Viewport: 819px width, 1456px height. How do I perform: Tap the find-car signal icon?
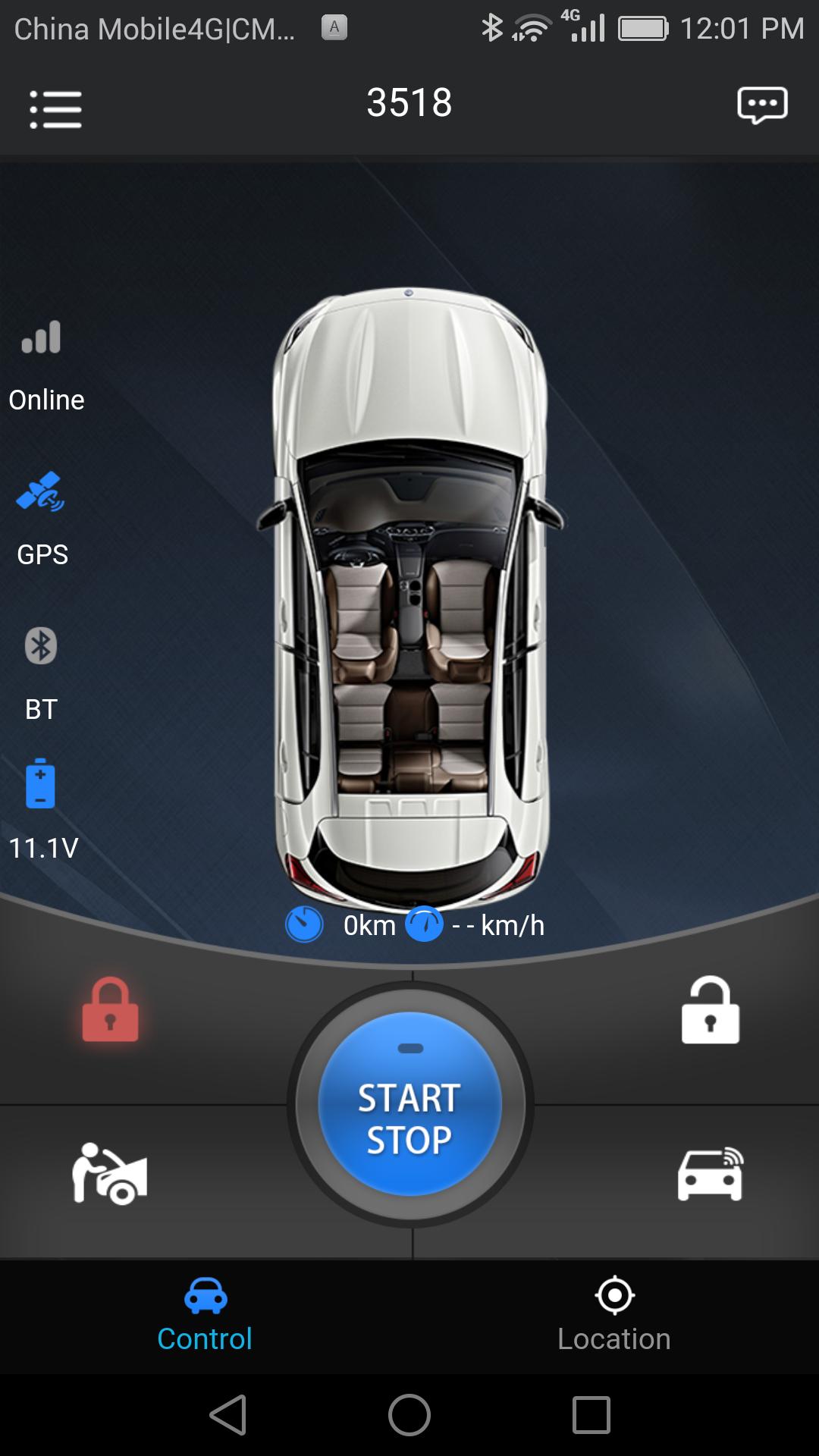pos(711,1174)
